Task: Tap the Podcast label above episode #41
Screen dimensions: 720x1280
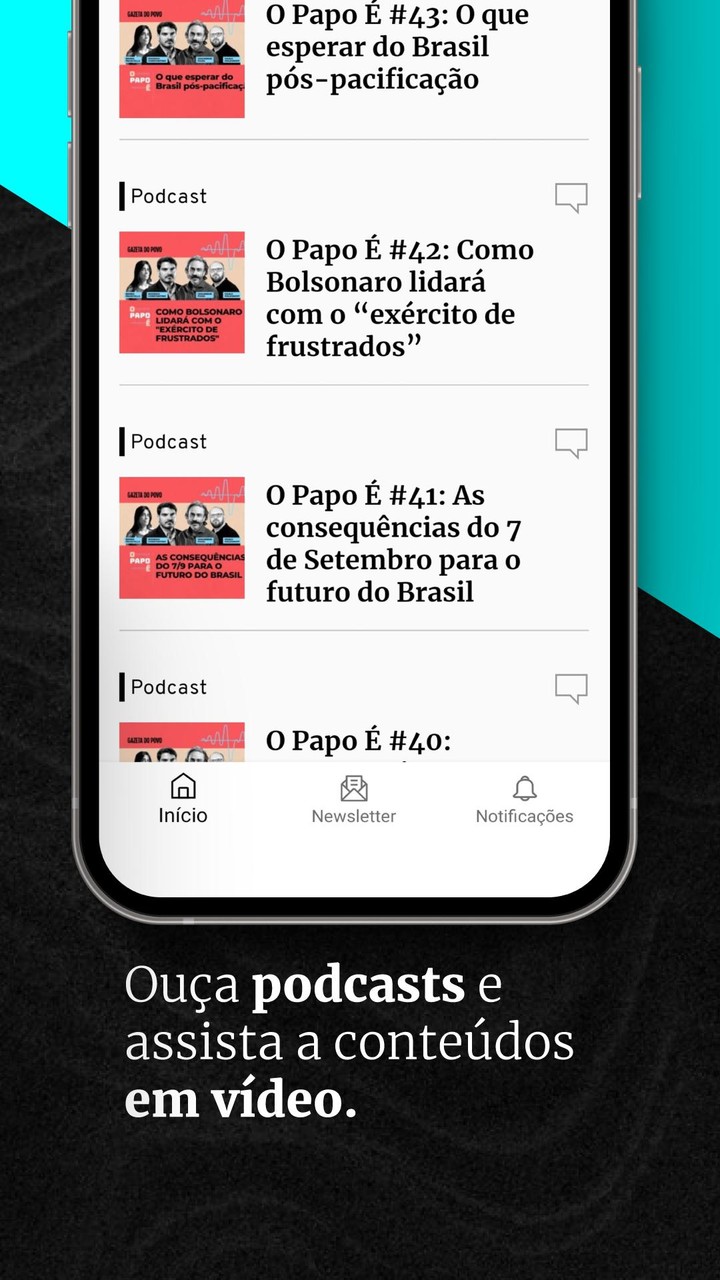Action: [x=168, y=441]
